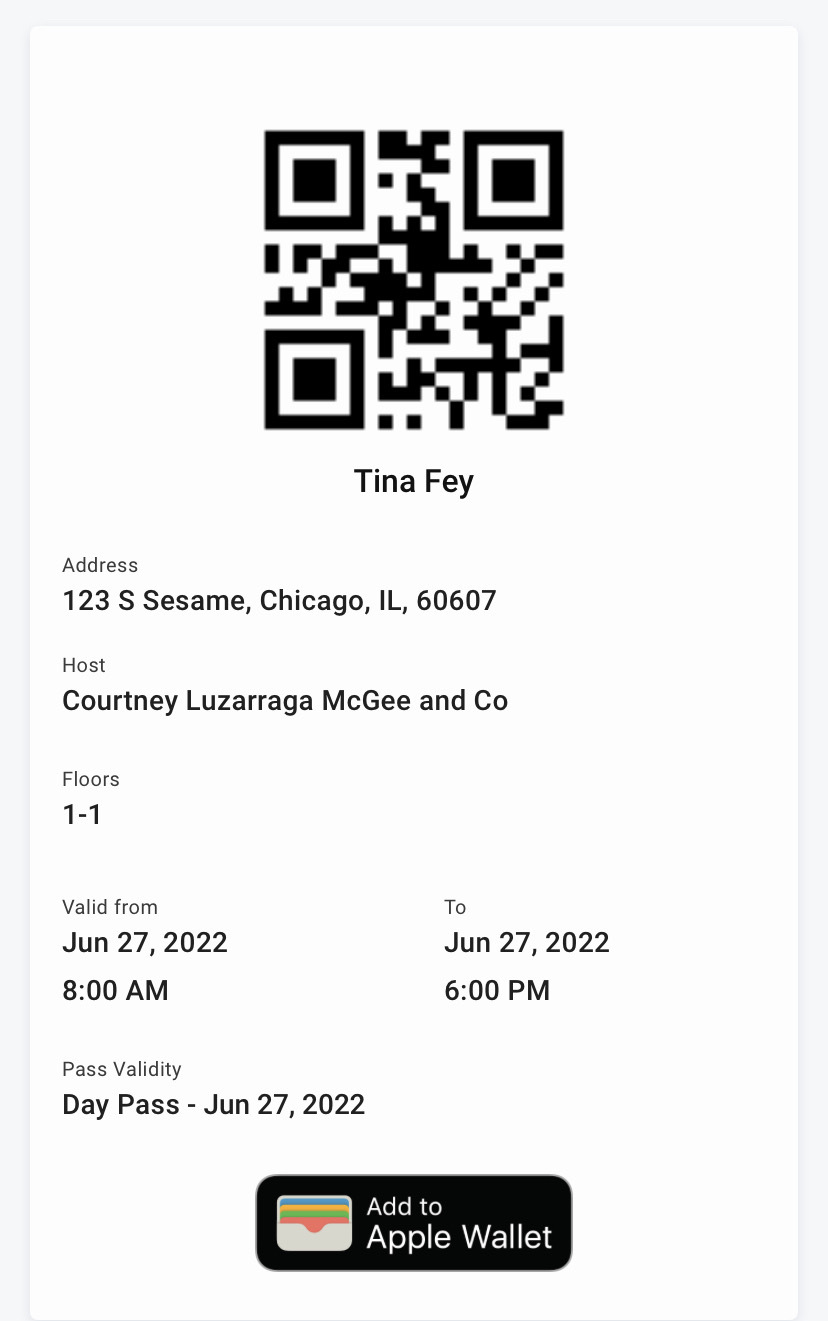This screenshot has height=1321, width=828.
Task: Add the pass to Apple Wallet
Action: tap(413, 1222)
